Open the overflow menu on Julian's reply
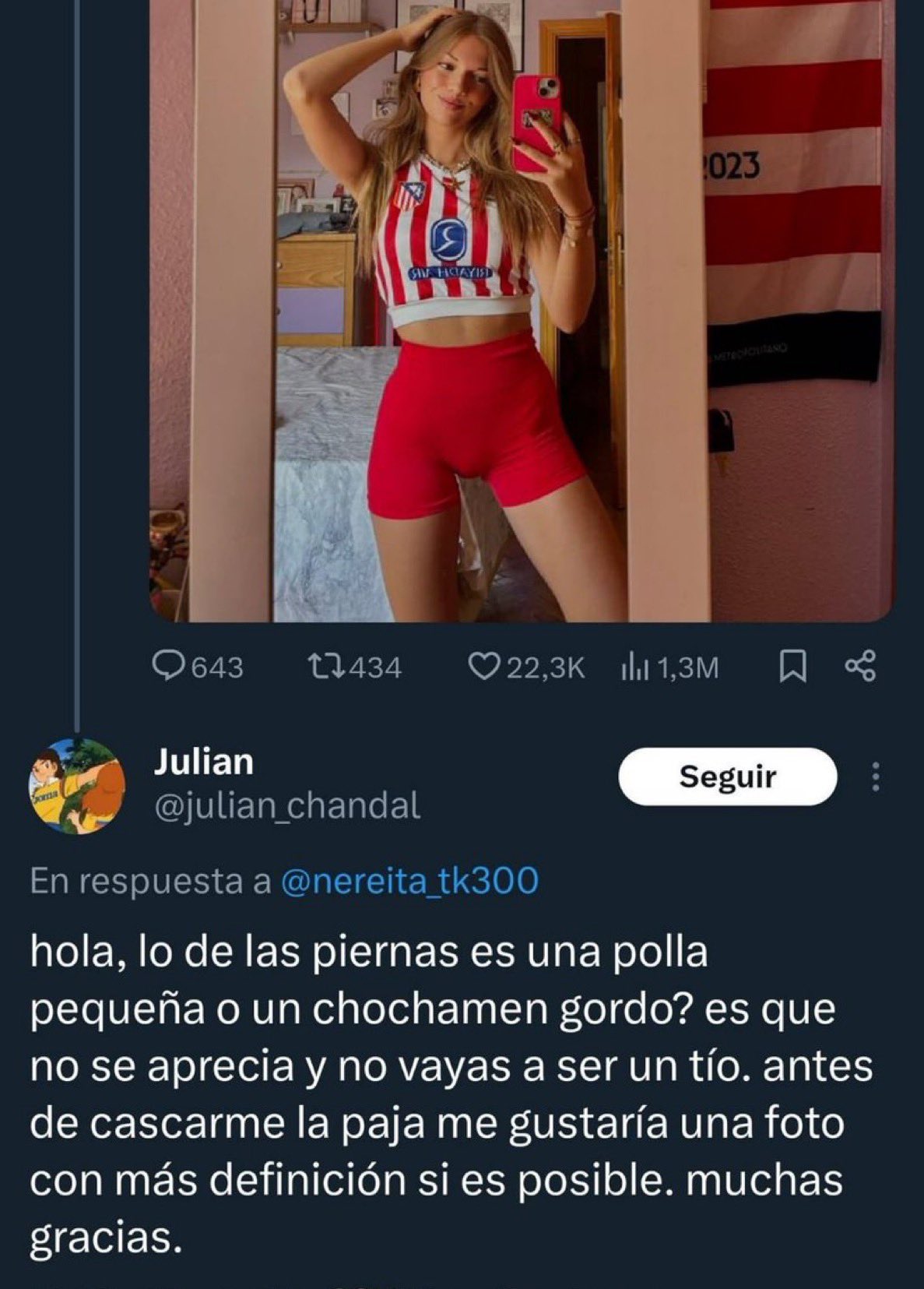Image resolution: width=924 pixels, height=1289 pixels. coord(876,777)
